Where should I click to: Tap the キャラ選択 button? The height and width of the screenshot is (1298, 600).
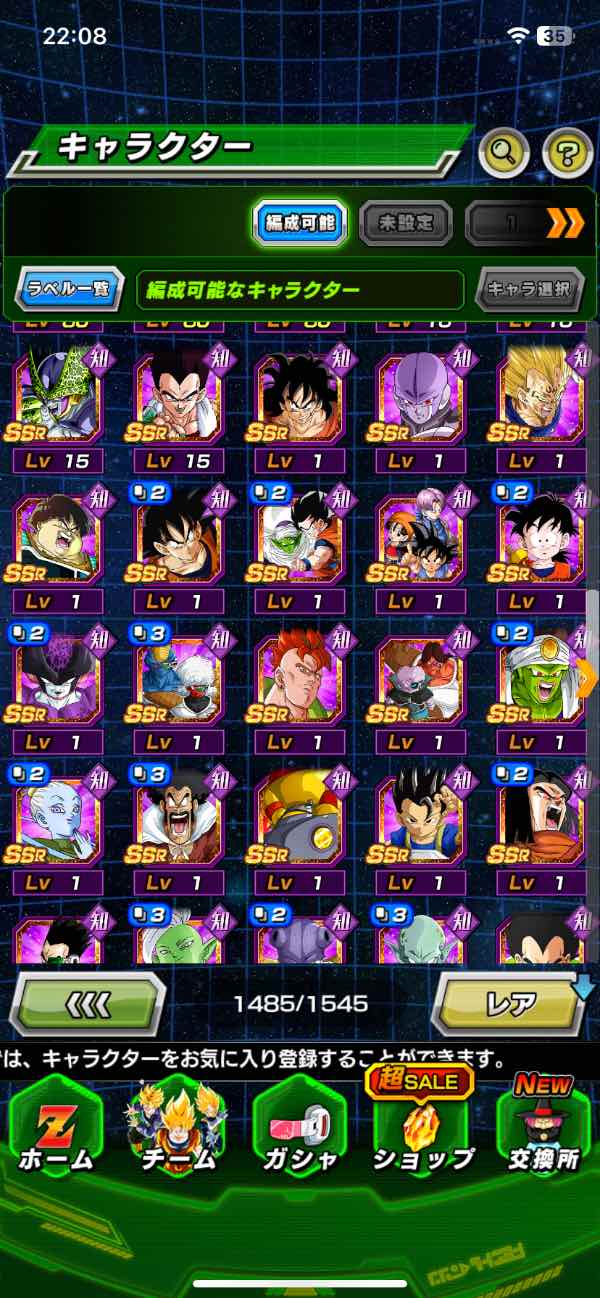[529, 290]
